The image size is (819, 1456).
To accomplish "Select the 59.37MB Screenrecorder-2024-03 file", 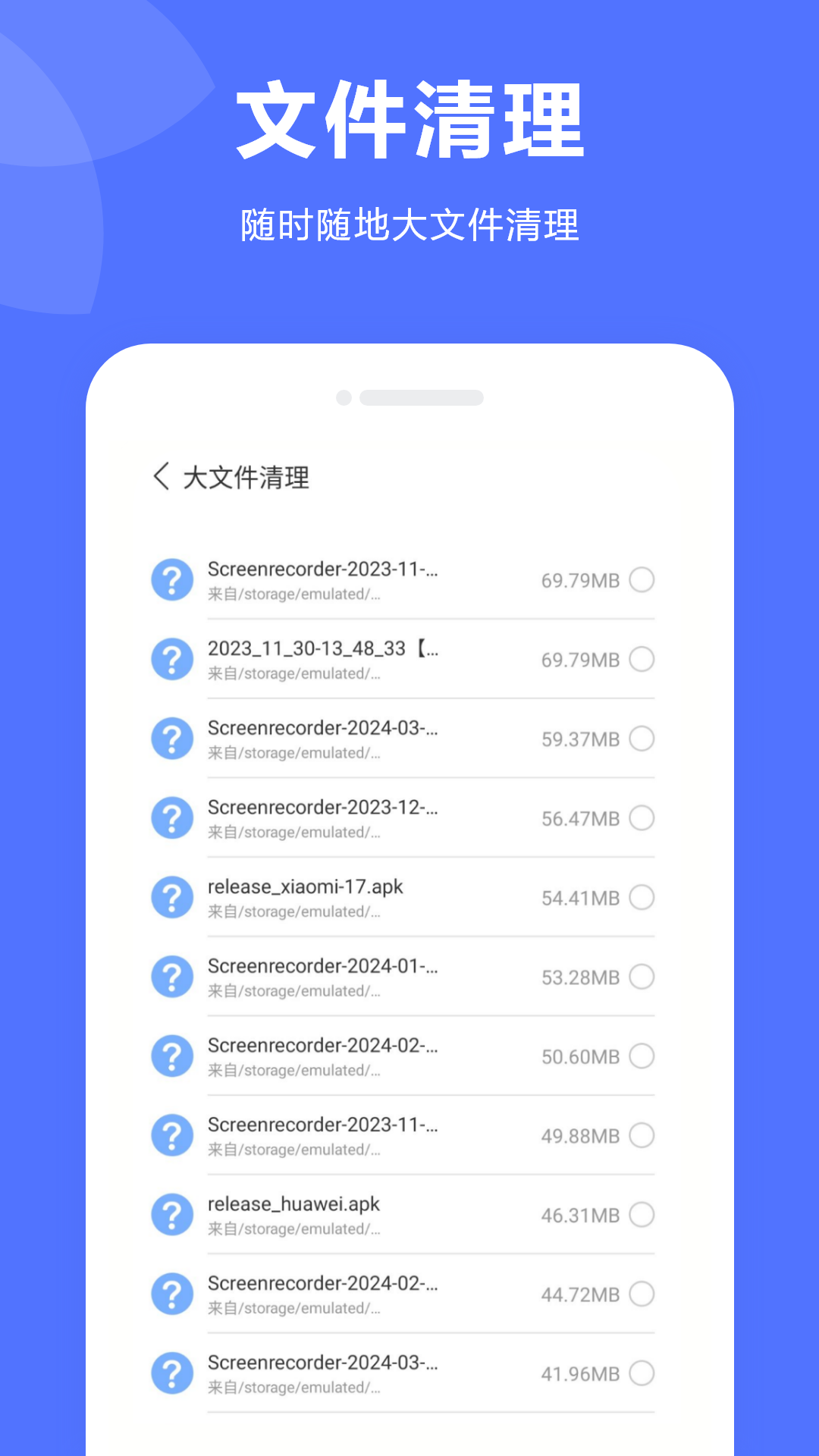I will [642, 739].
